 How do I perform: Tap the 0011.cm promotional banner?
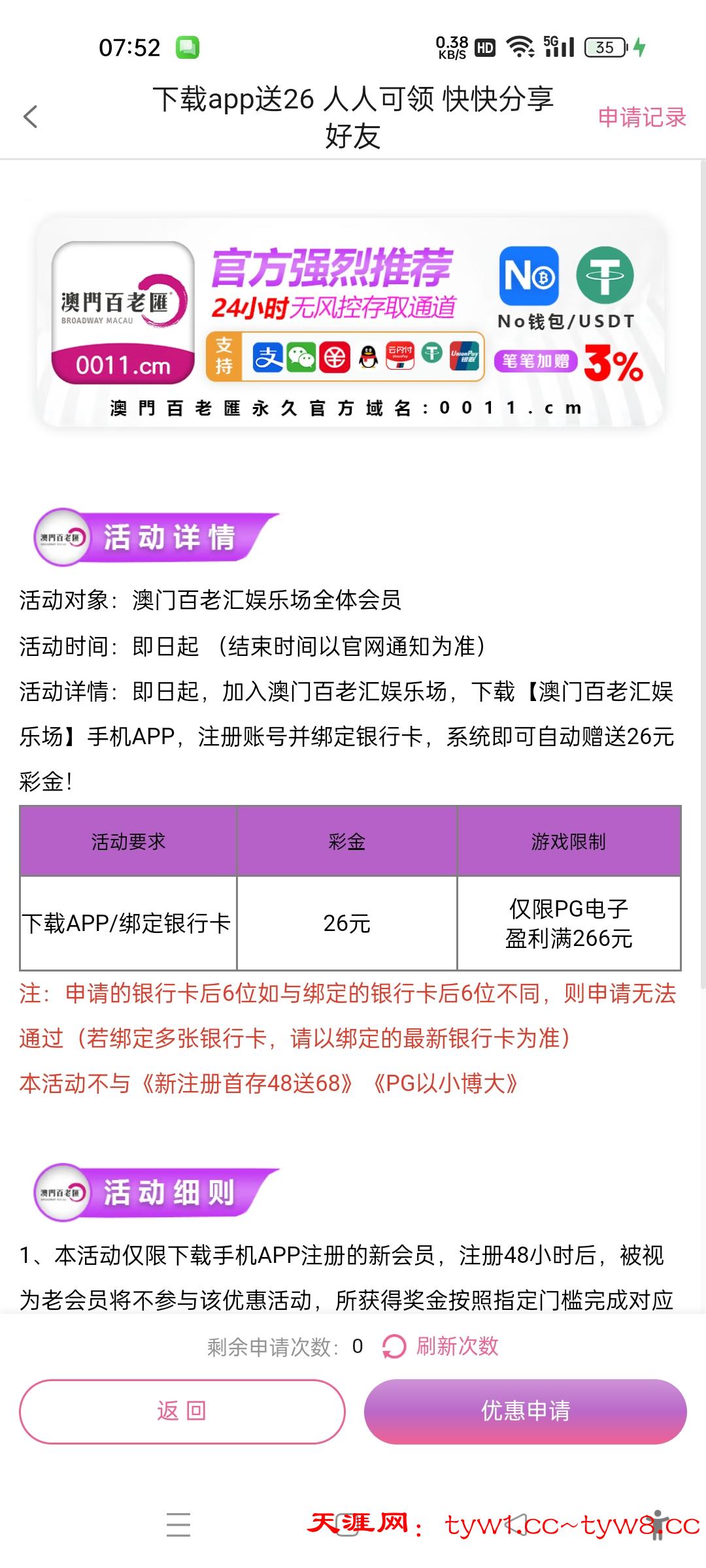tap(352, 321)
